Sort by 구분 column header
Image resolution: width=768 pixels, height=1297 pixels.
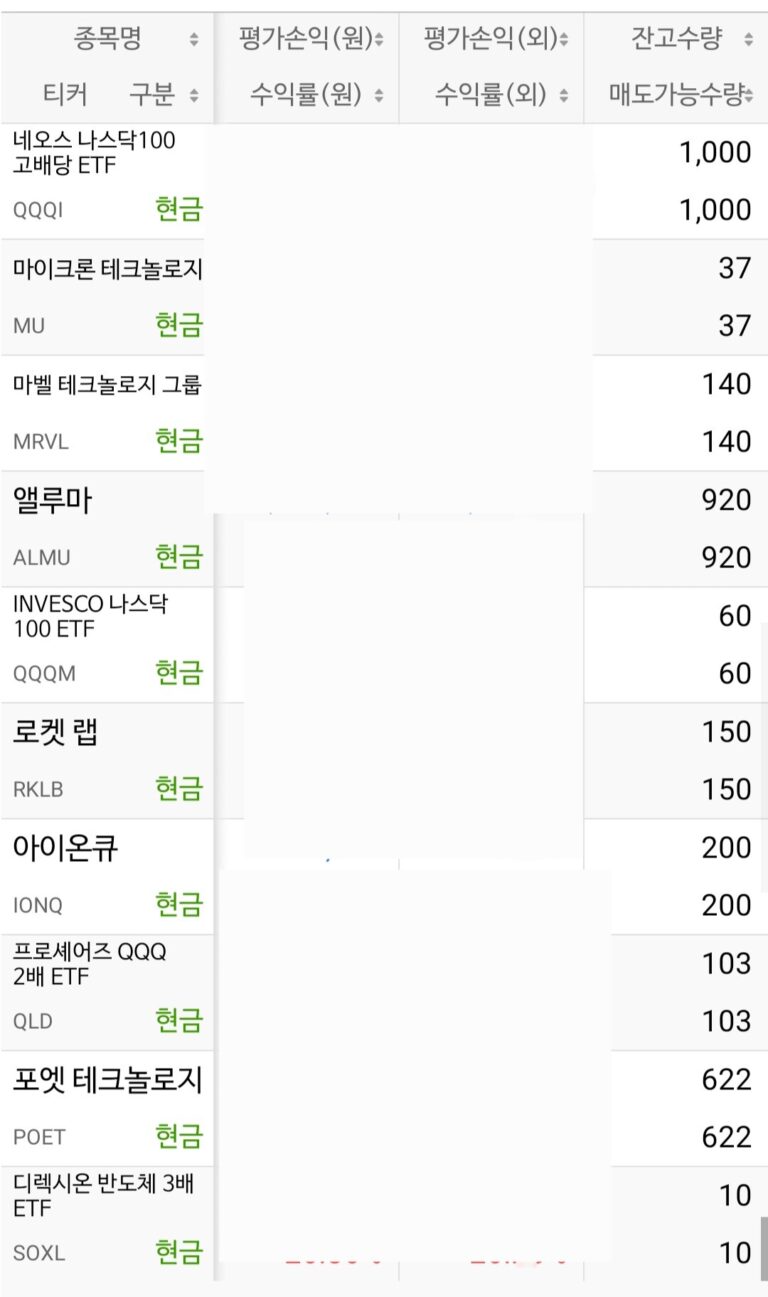(x=163, y=95)
